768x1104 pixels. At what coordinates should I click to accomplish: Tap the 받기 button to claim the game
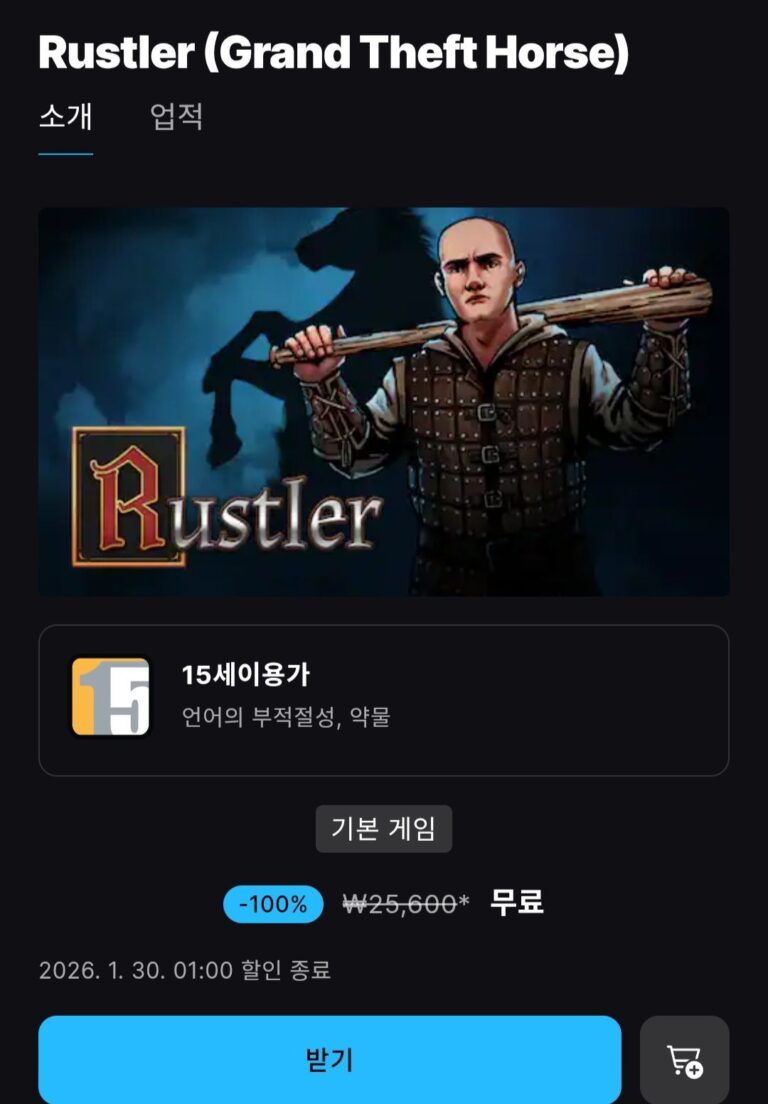[330, 1060]
